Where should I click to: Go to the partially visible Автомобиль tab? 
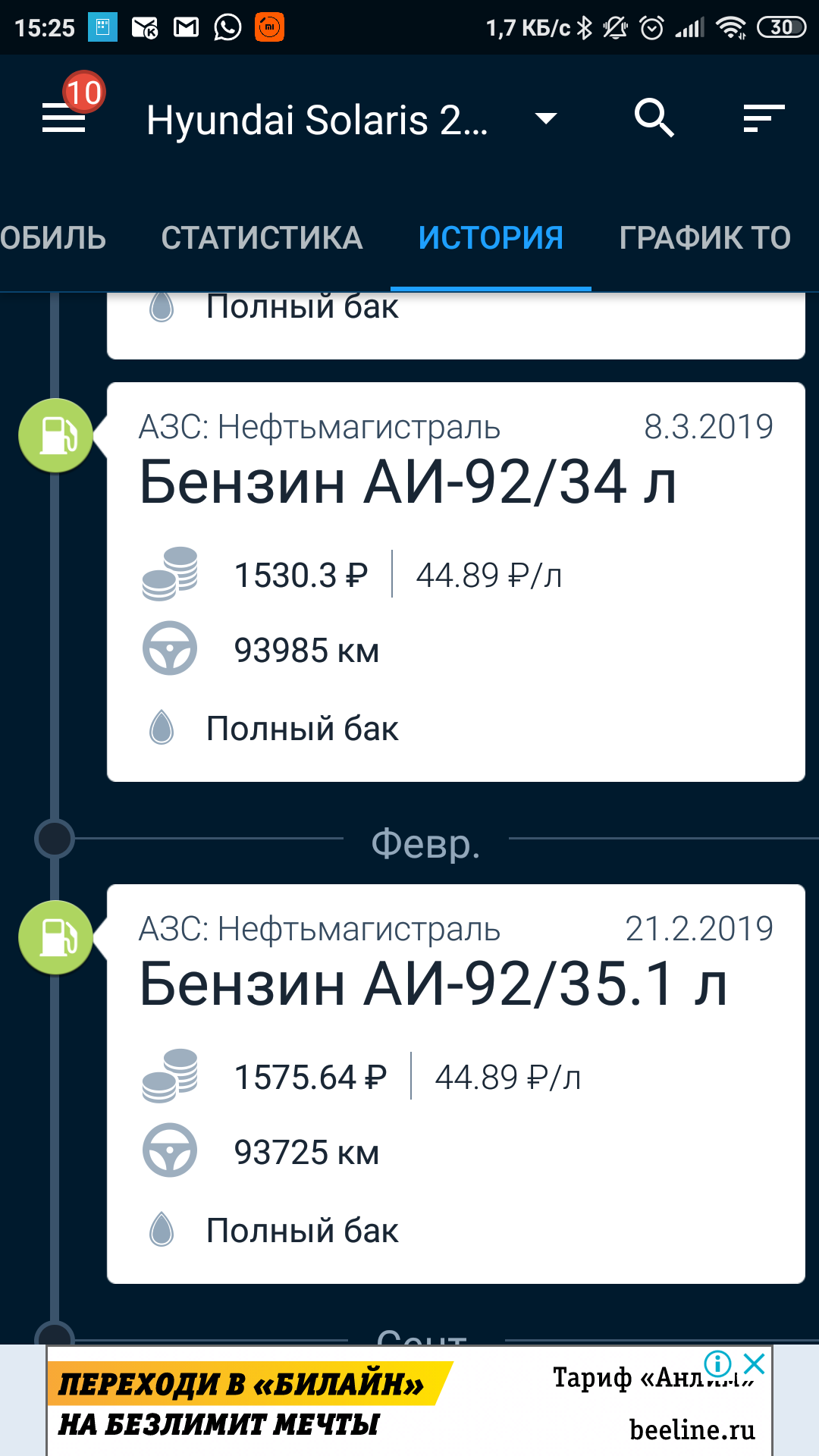[53, 238]
